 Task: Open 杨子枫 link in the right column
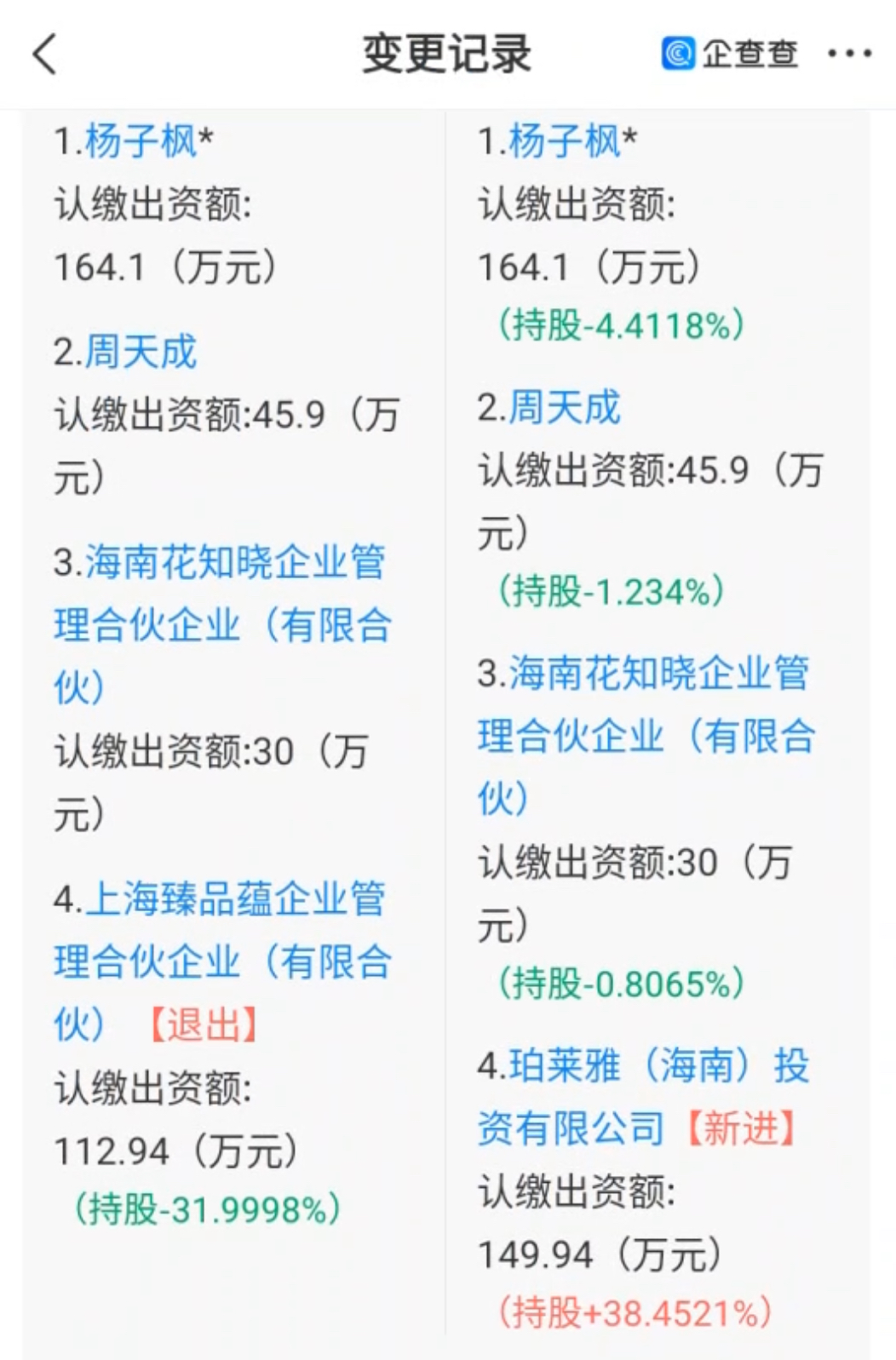click(564, 141)
